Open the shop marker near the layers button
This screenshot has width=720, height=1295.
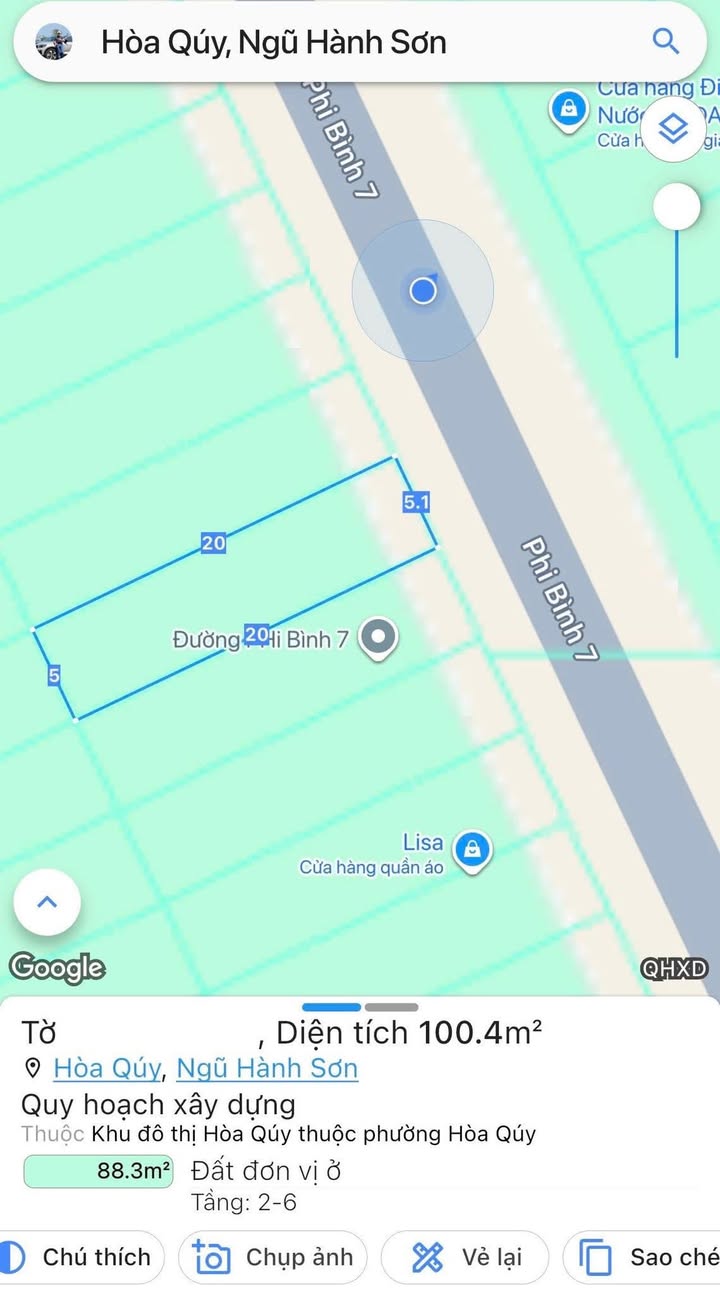pos(569,107)
